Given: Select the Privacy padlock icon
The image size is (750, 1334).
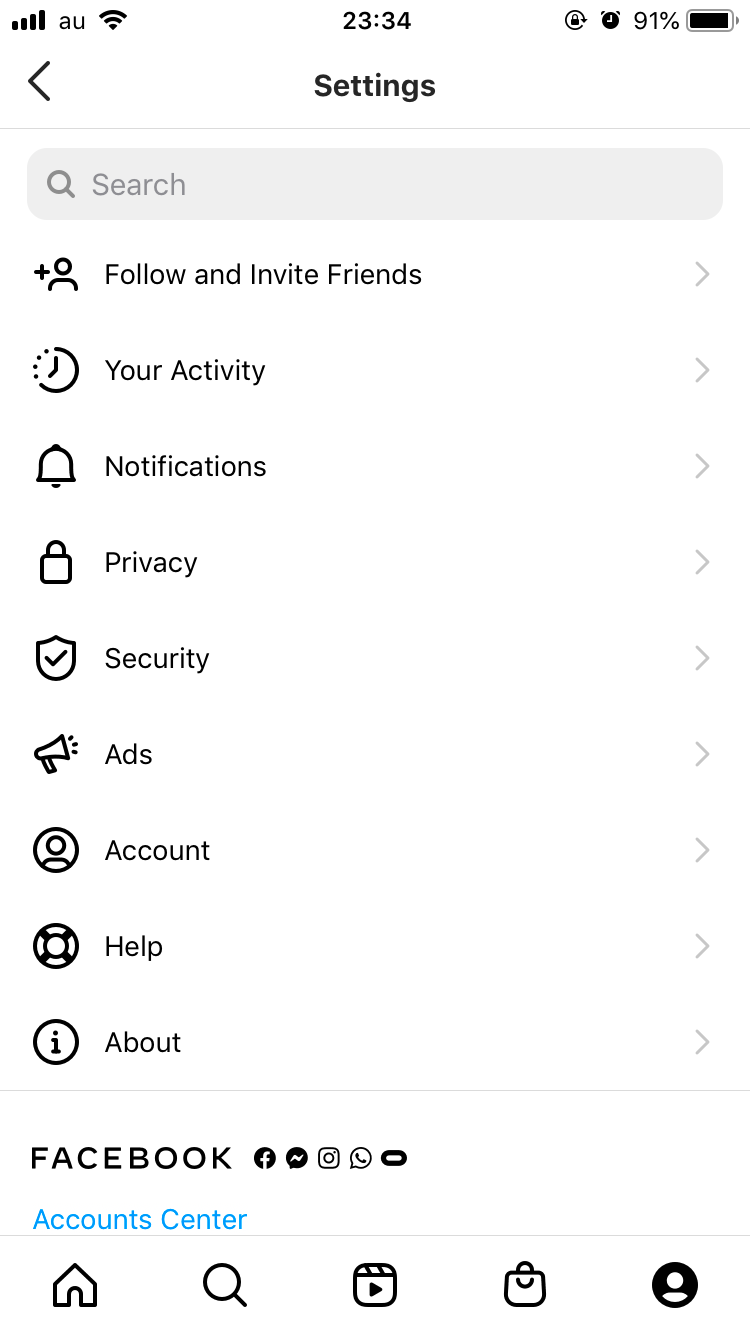Looking at the screenshot, I should 56,562.
